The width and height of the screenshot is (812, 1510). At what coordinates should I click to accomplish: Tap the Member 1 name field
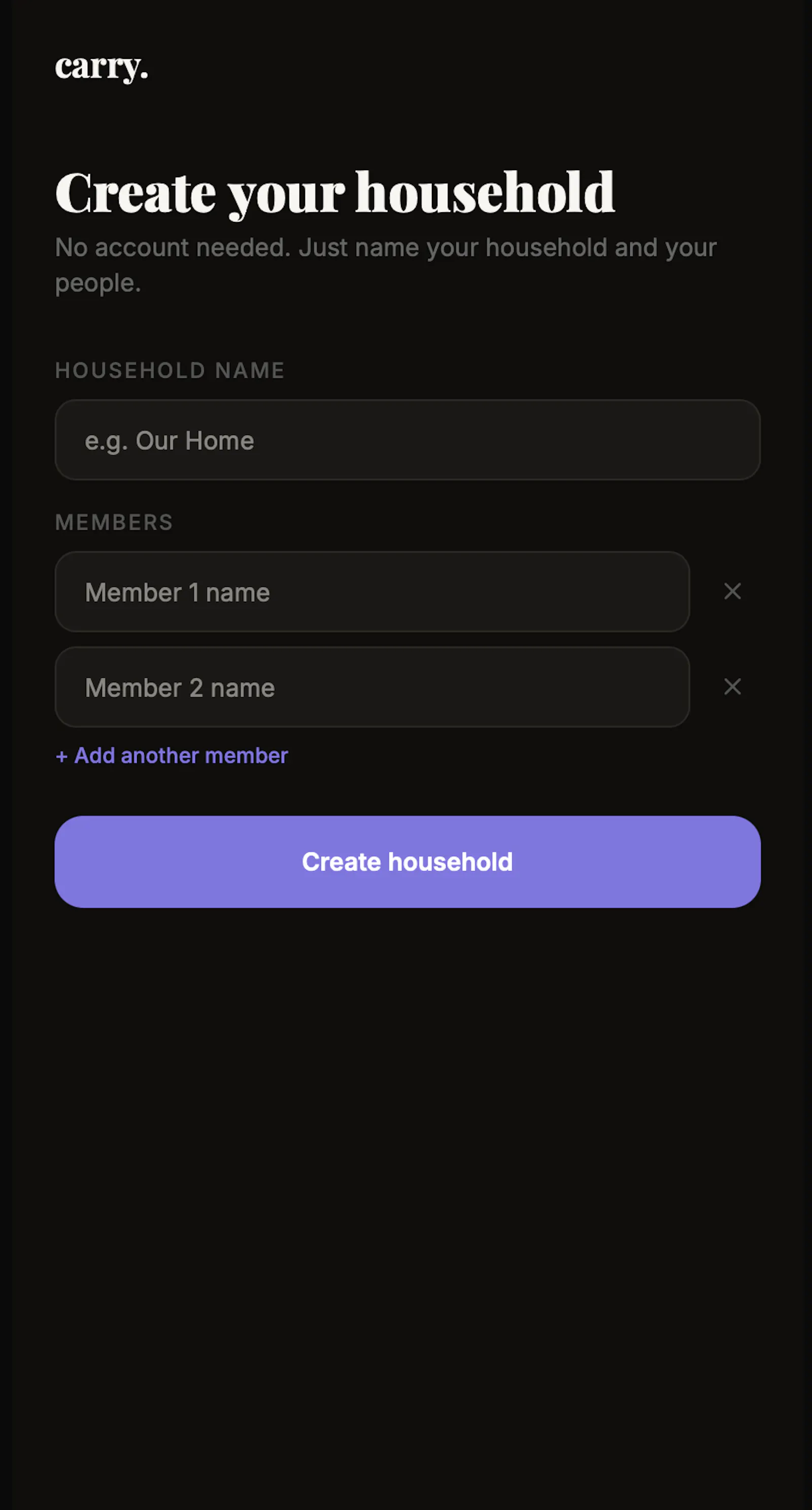(x=372, y=592)
